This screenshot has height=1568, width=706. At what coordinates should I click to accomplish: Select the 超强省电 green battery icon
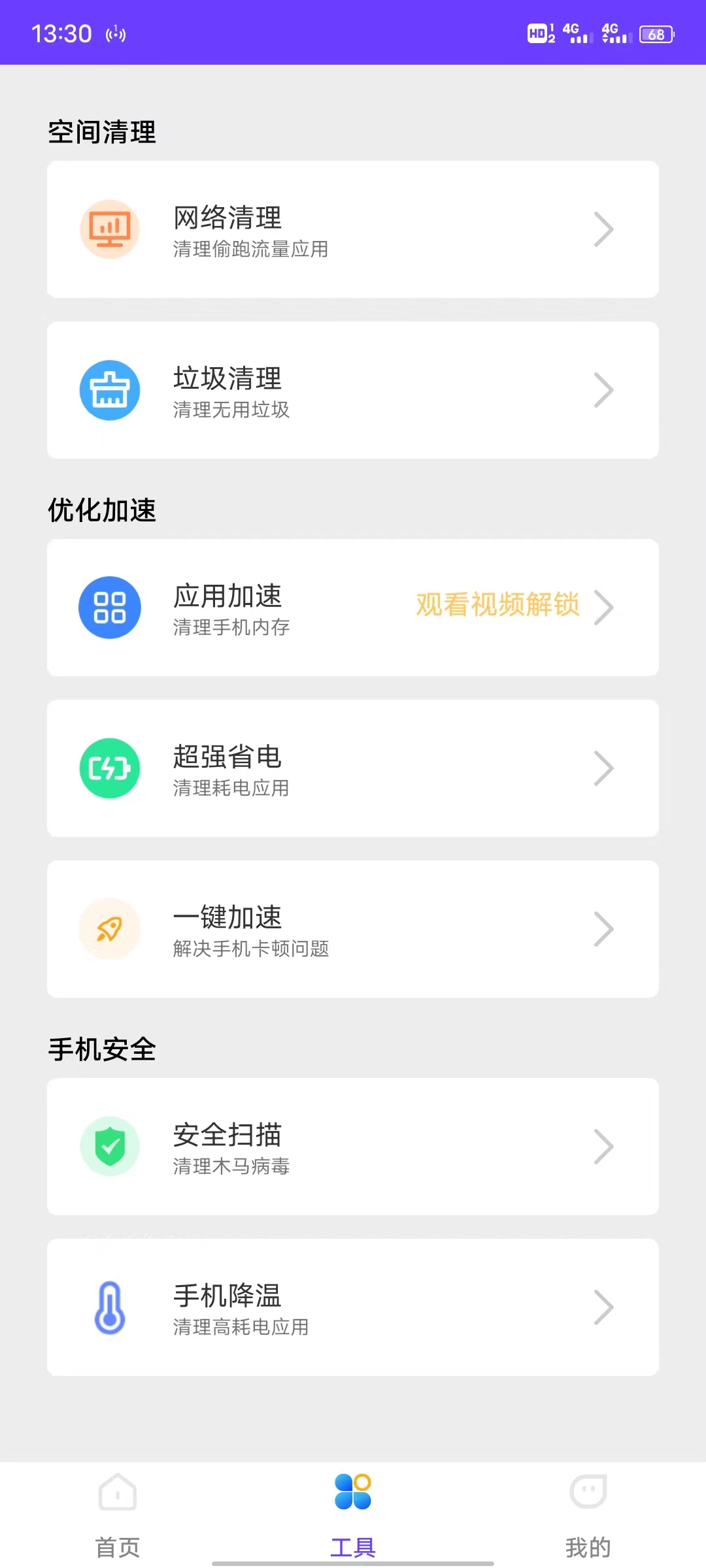pyautogui.click(x=109, y=768)
